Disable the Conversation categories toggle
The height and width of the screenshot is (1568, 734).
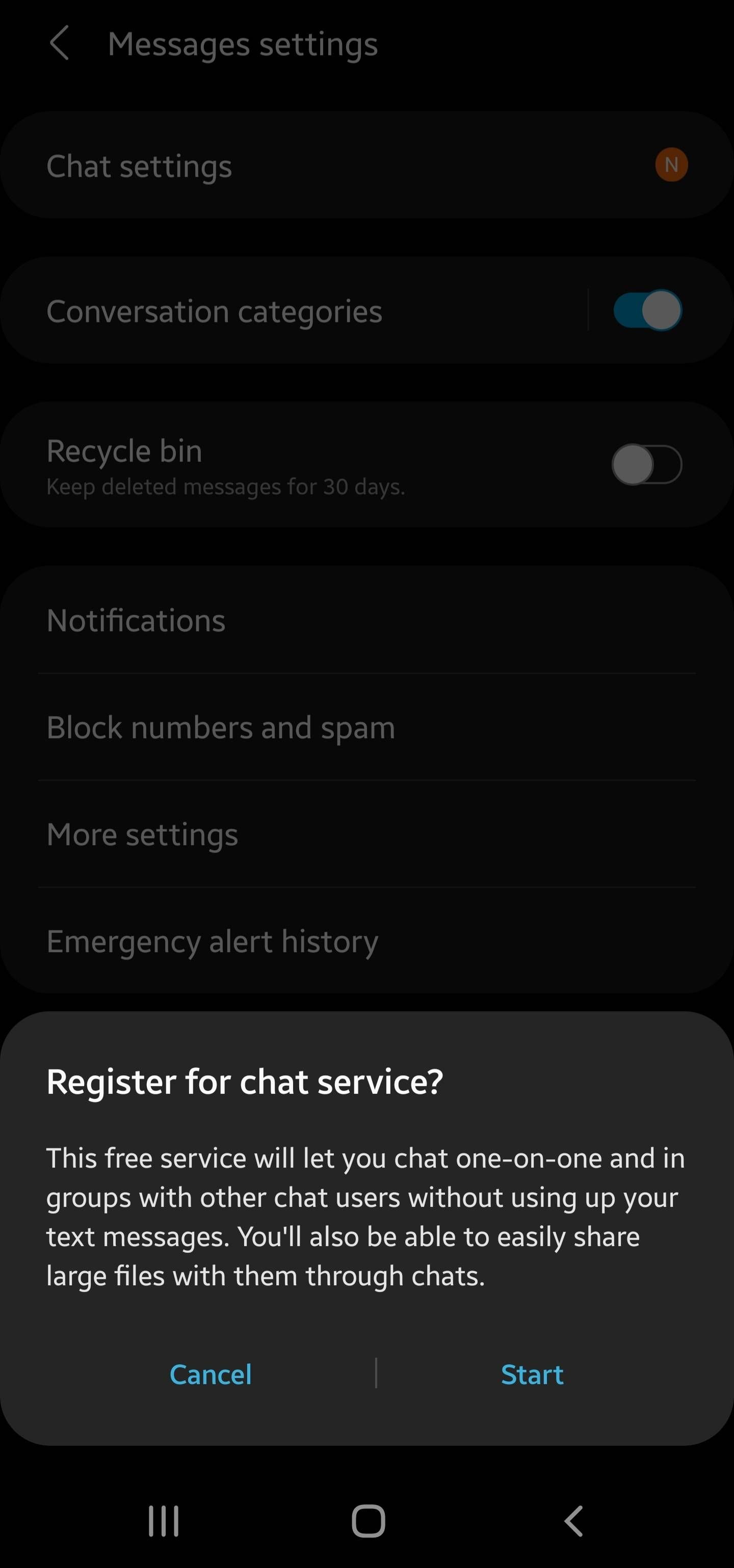(647, 310)
